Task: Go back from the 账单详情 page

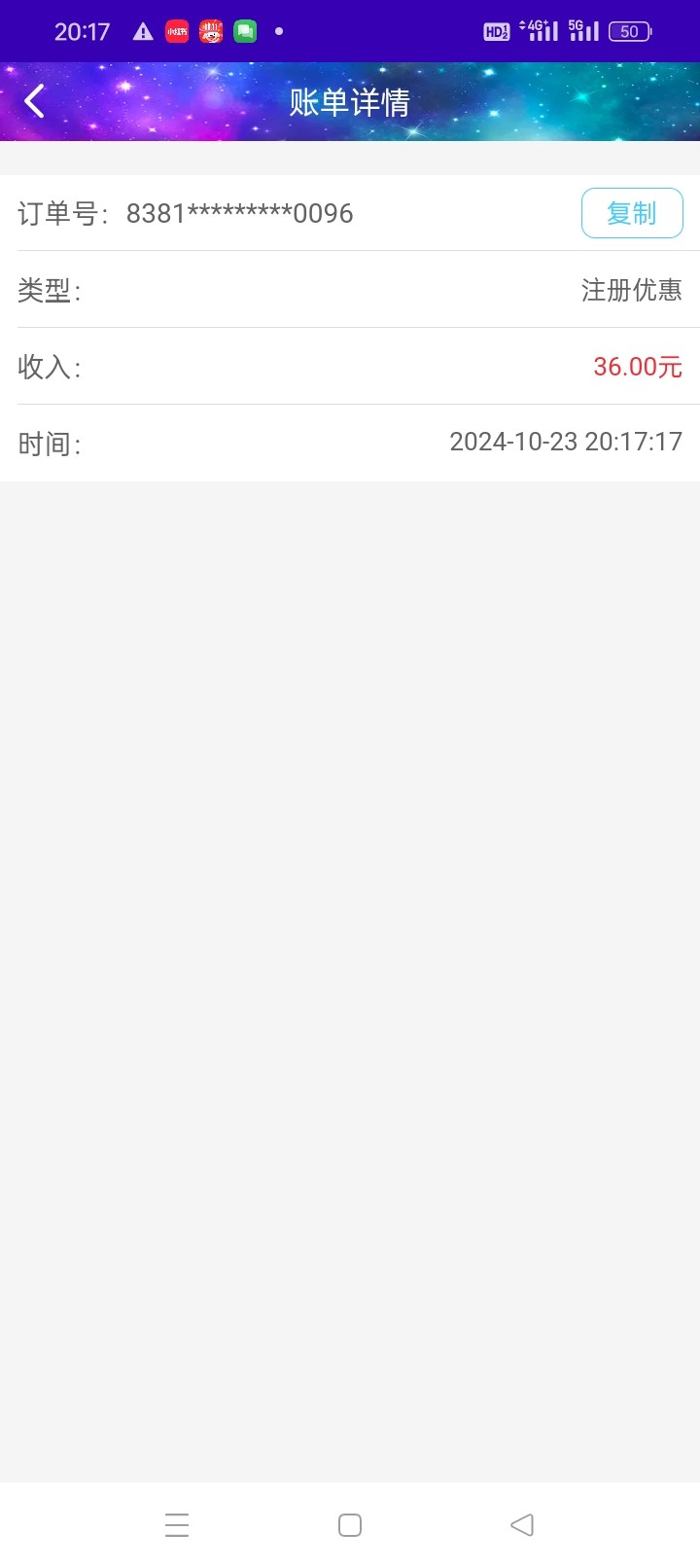Action: pyautogui.click(x=35, y=101)
